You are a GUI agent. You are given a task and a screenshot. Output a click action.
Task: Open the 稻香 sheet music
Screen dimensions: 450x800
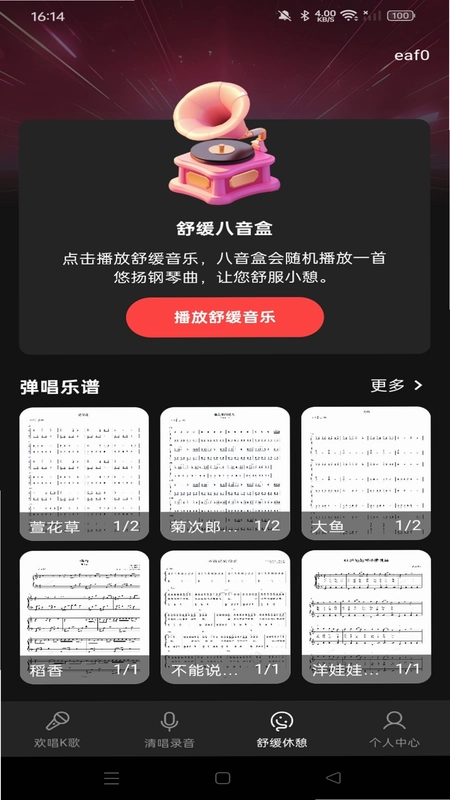pyautogui.click(x=84, y=617)
